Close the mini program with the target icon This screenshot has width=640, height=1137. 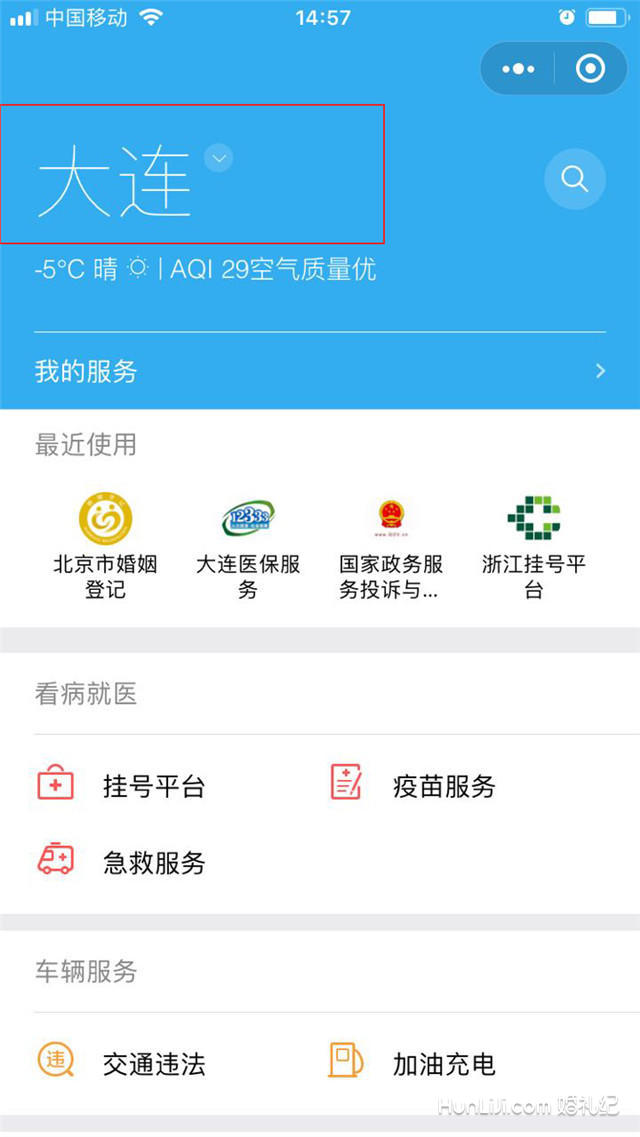pos(590,69)
